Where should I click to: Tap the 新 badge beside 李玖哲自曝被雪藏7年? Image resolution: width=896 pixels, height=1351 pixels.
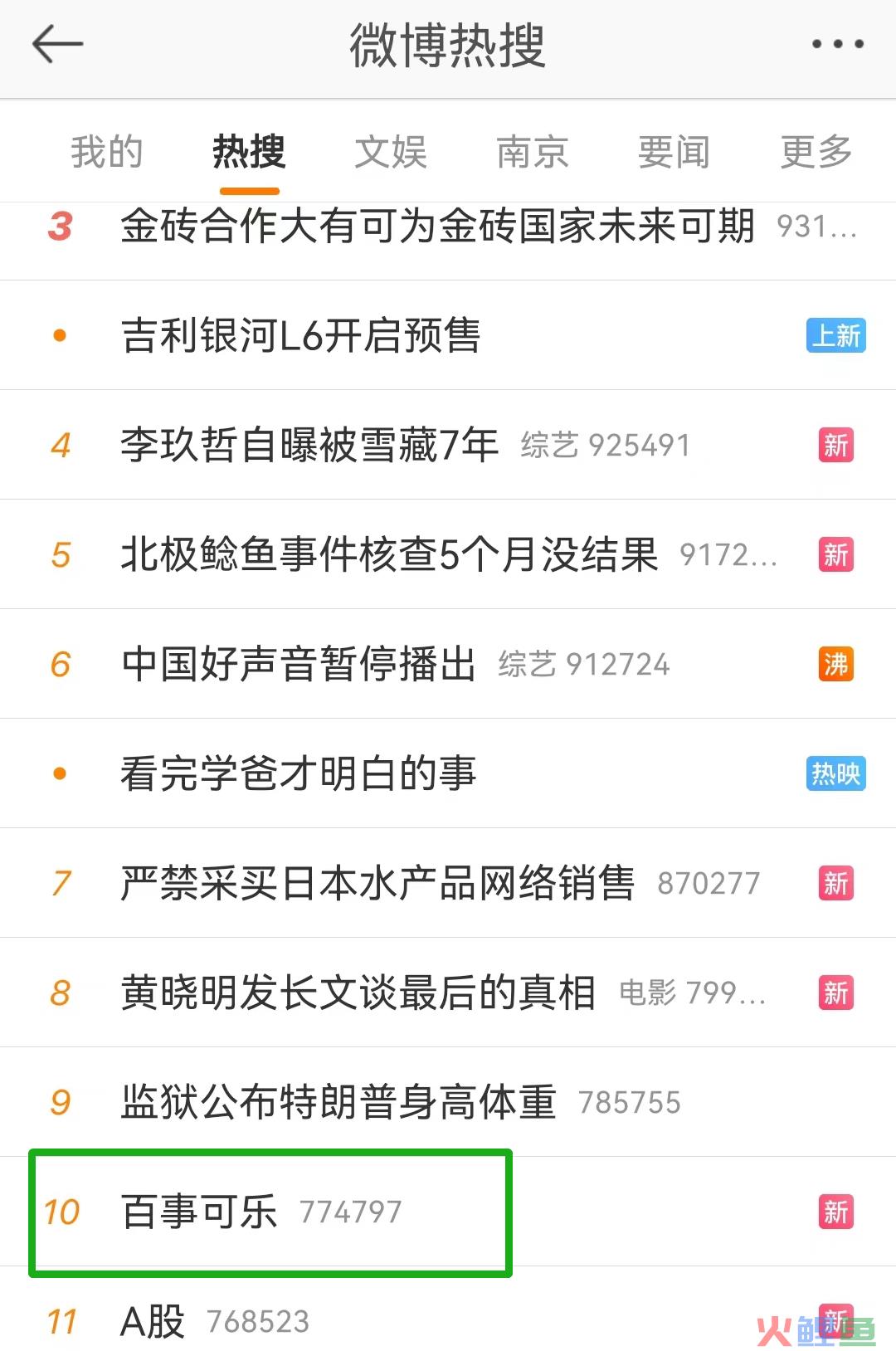[835, 446]
